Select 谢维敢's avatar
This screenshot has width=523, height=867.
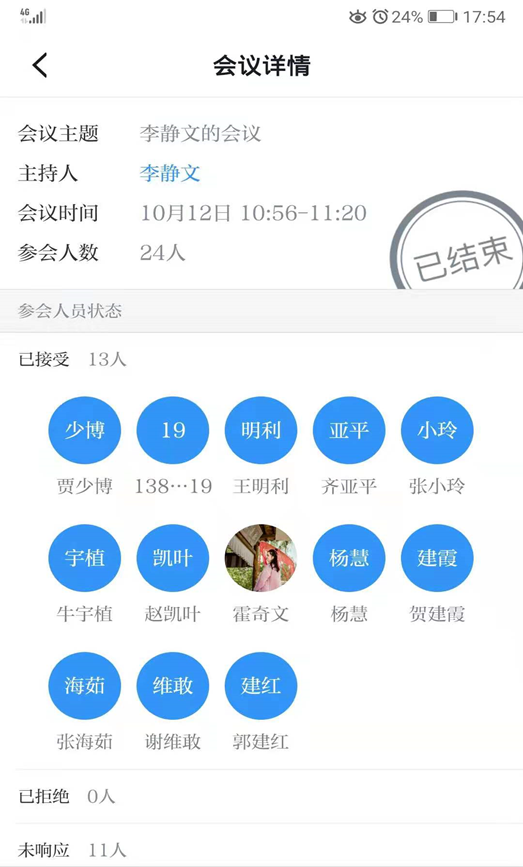pyautogui.click(x=173, y=686)
